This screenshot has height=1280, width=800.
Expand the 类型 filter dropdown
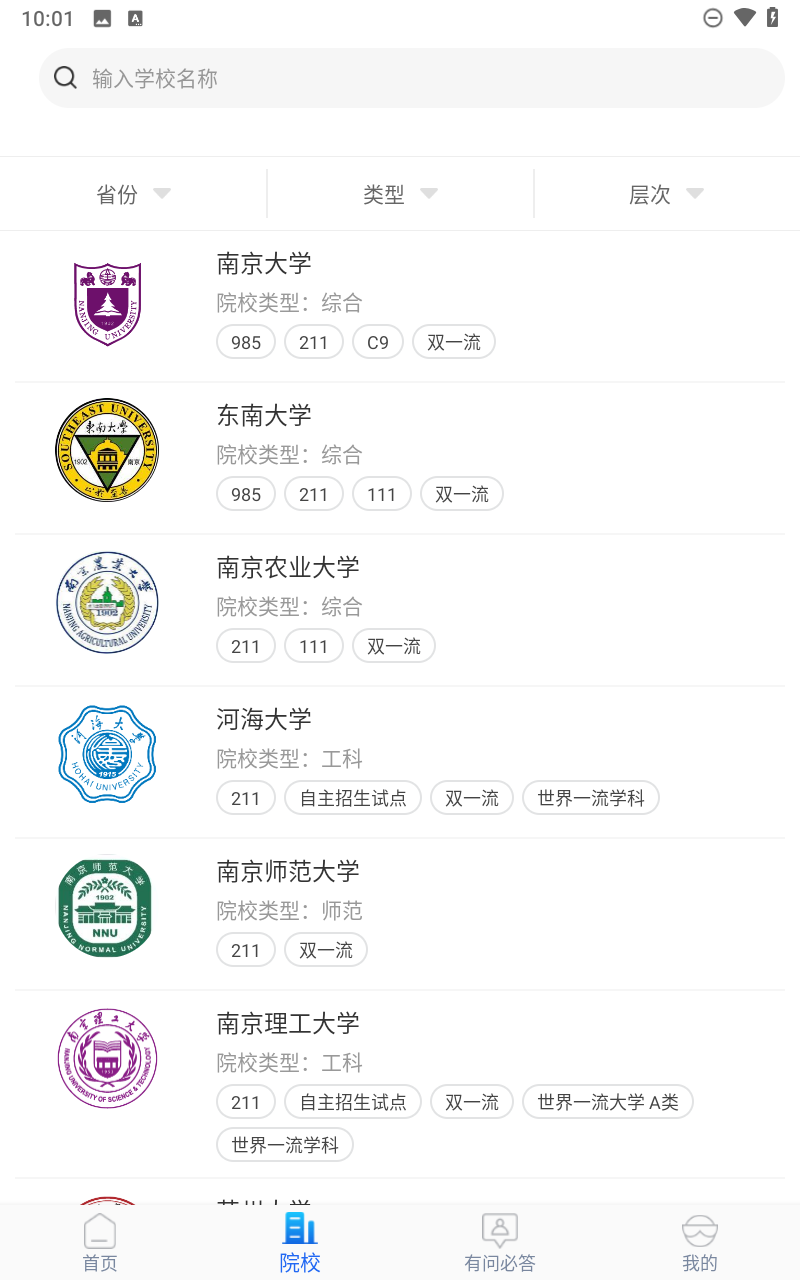pos(400,194)
